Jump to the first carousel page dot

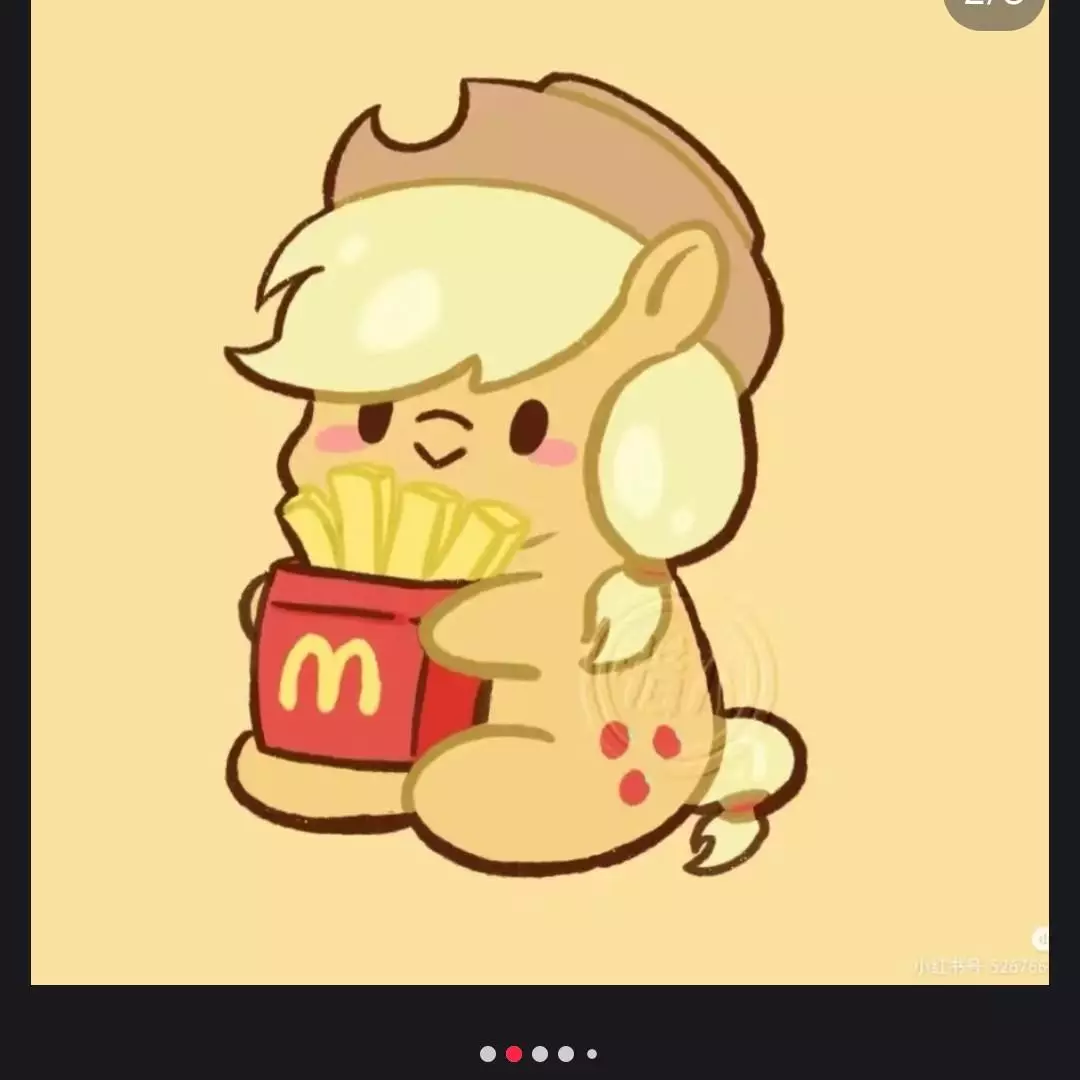click(488, 1054)
